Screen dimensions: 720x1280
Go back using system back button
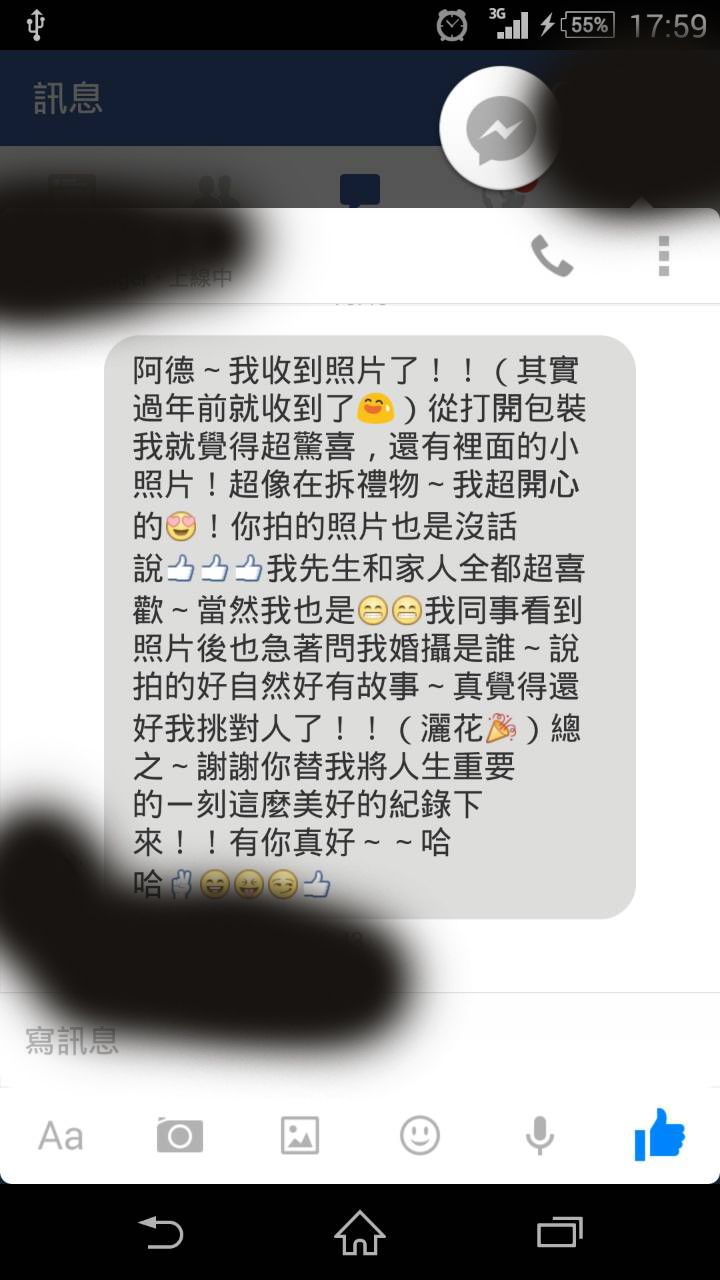pos(160,1232)
